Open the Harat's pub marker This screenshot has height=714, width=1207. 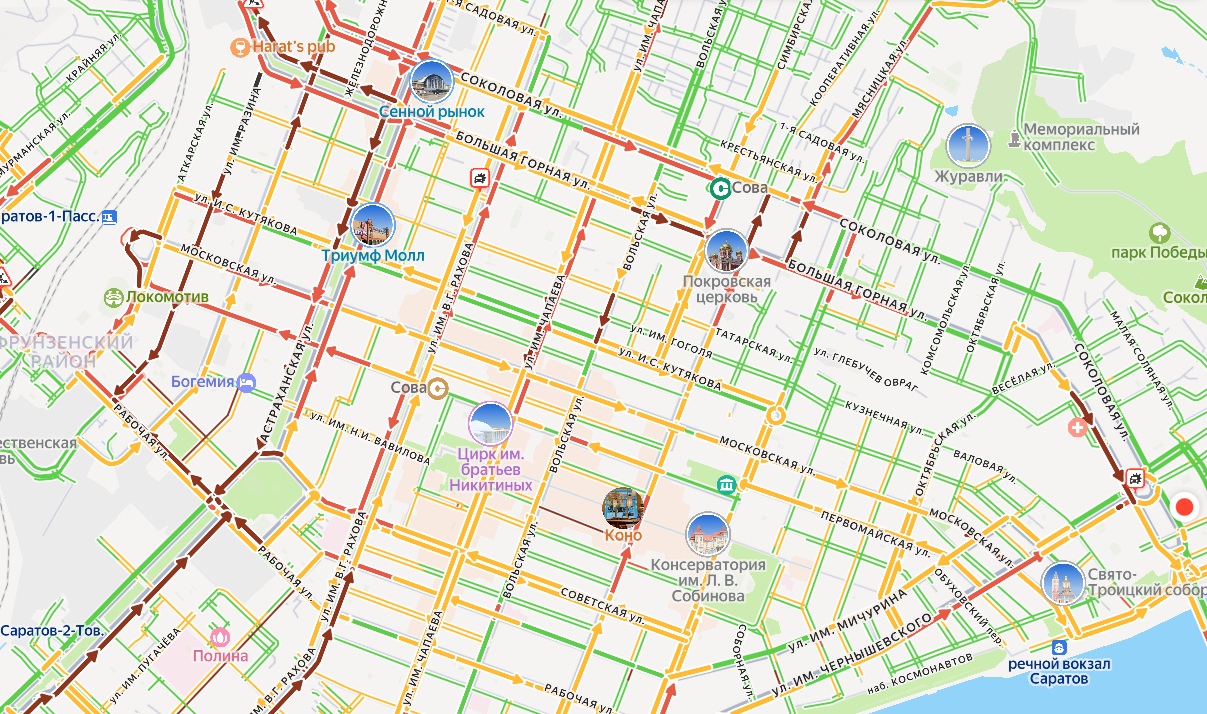pyautogui.click(x=239, y=46)
